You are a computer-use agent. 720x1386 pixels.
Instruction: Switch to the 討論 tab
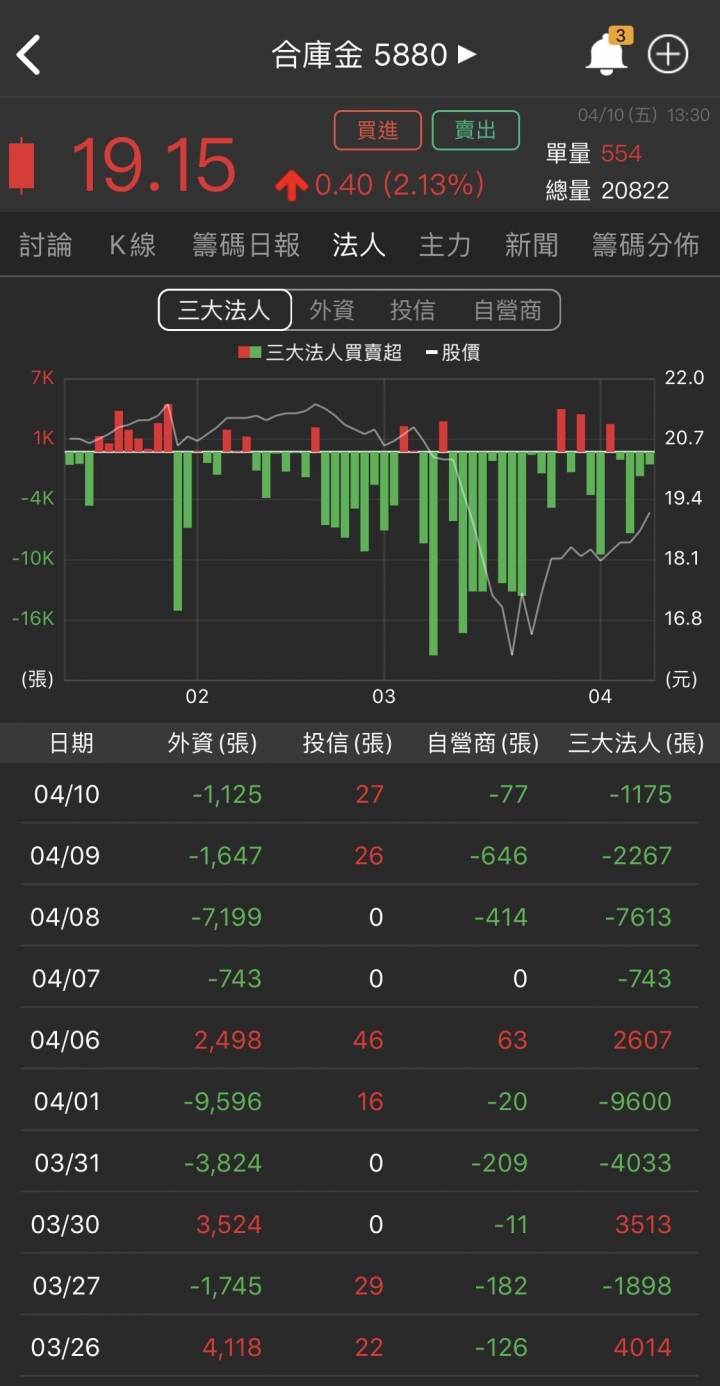pyautogui.click(x=46, y=245)
